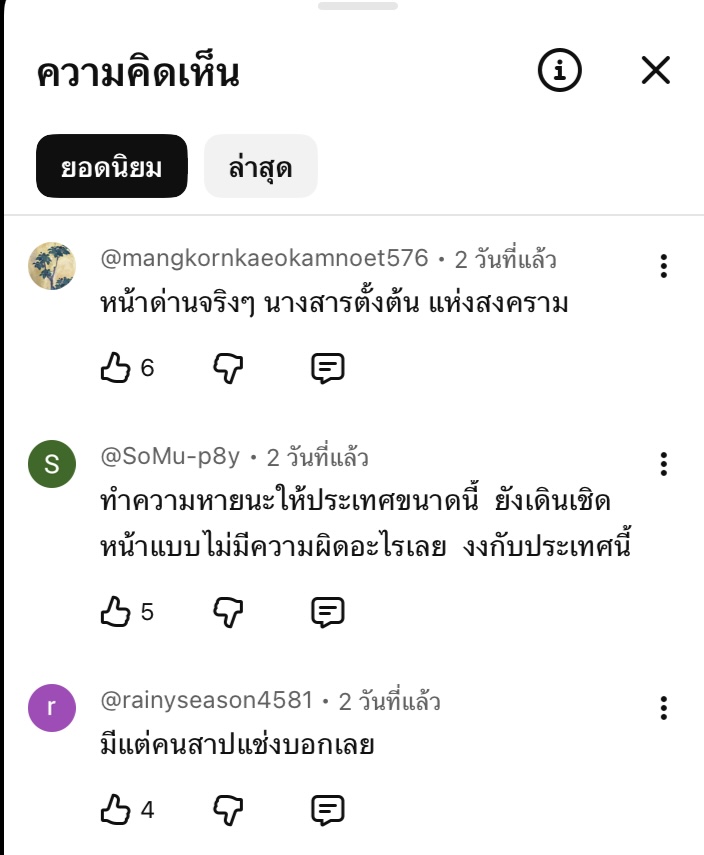The height and width of the screenshot is (855, 704).
Task: Open rainyseason4581's profile avatar
Action: 51,708
